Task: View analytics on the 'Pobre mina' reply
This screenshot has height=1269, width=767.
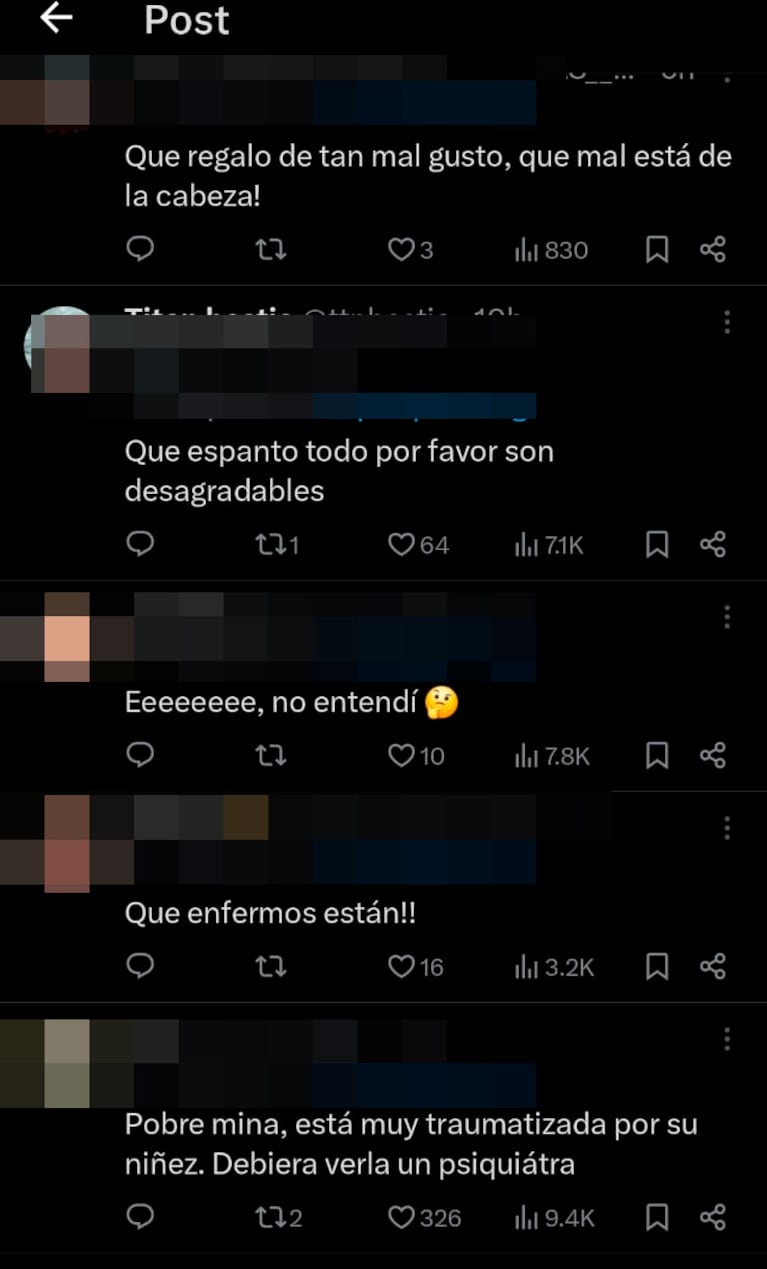Action: [x=555, y=1217]
